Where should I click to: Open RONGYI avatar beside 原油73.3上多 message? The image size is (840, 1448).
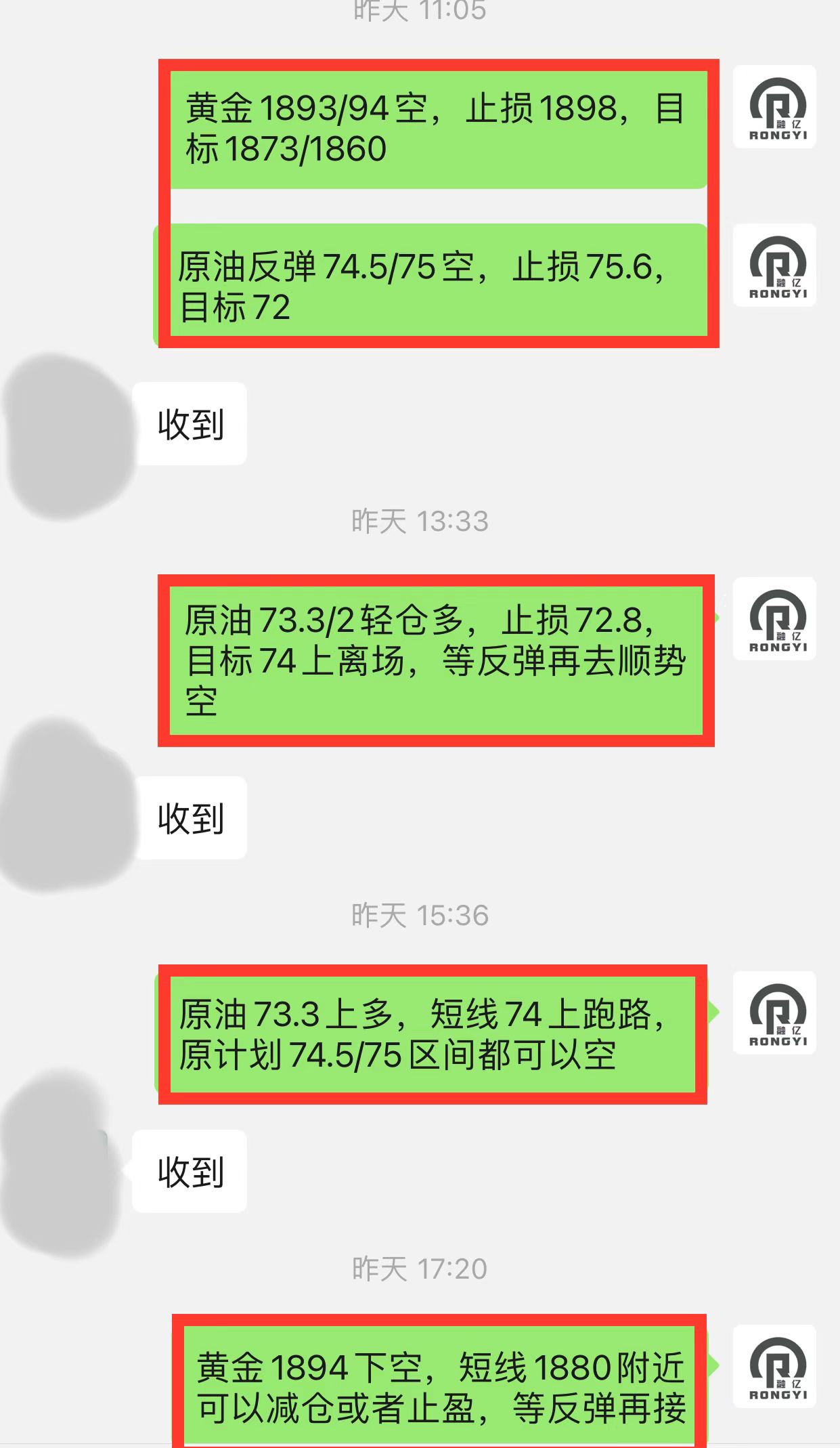click(775, 1013)
